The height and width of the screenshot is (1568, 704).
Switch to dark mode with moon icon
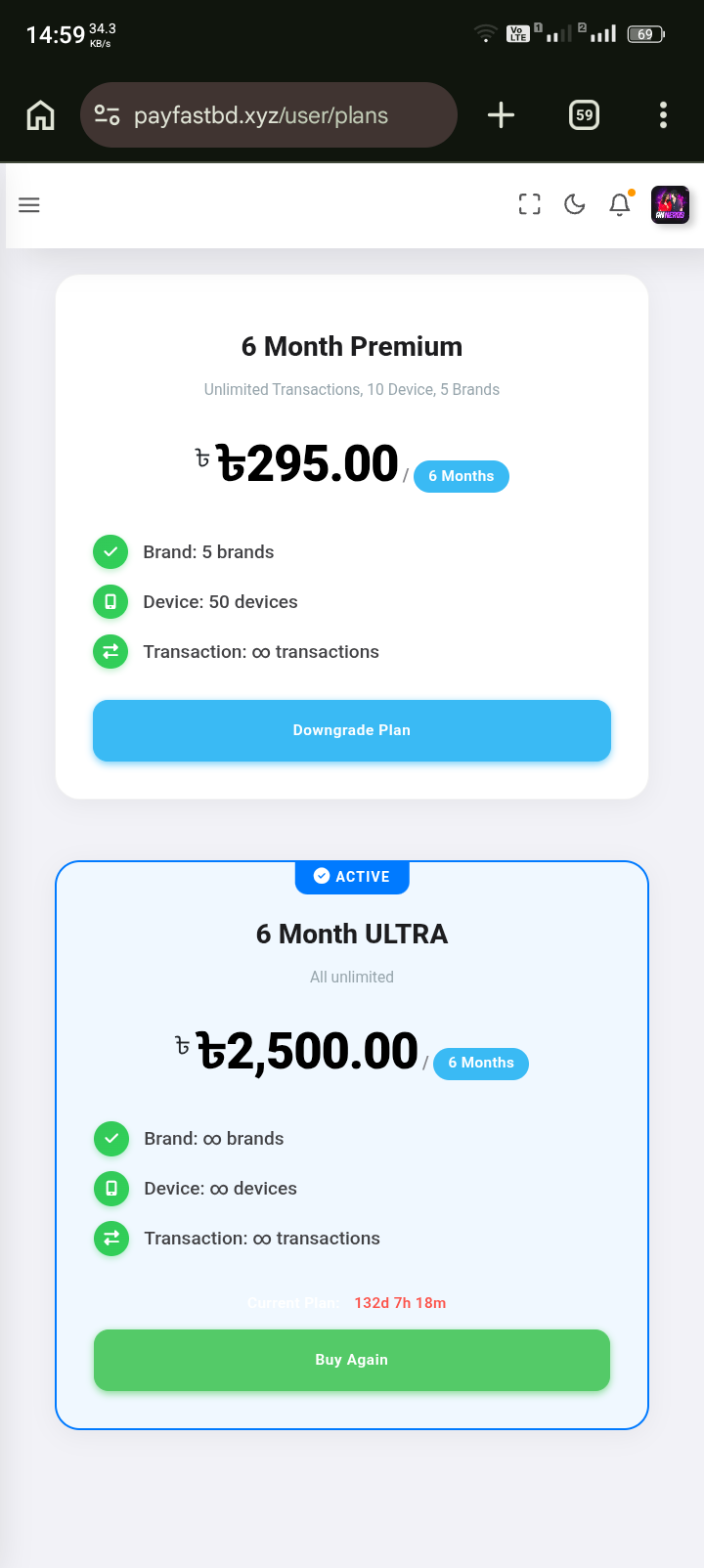575,204
